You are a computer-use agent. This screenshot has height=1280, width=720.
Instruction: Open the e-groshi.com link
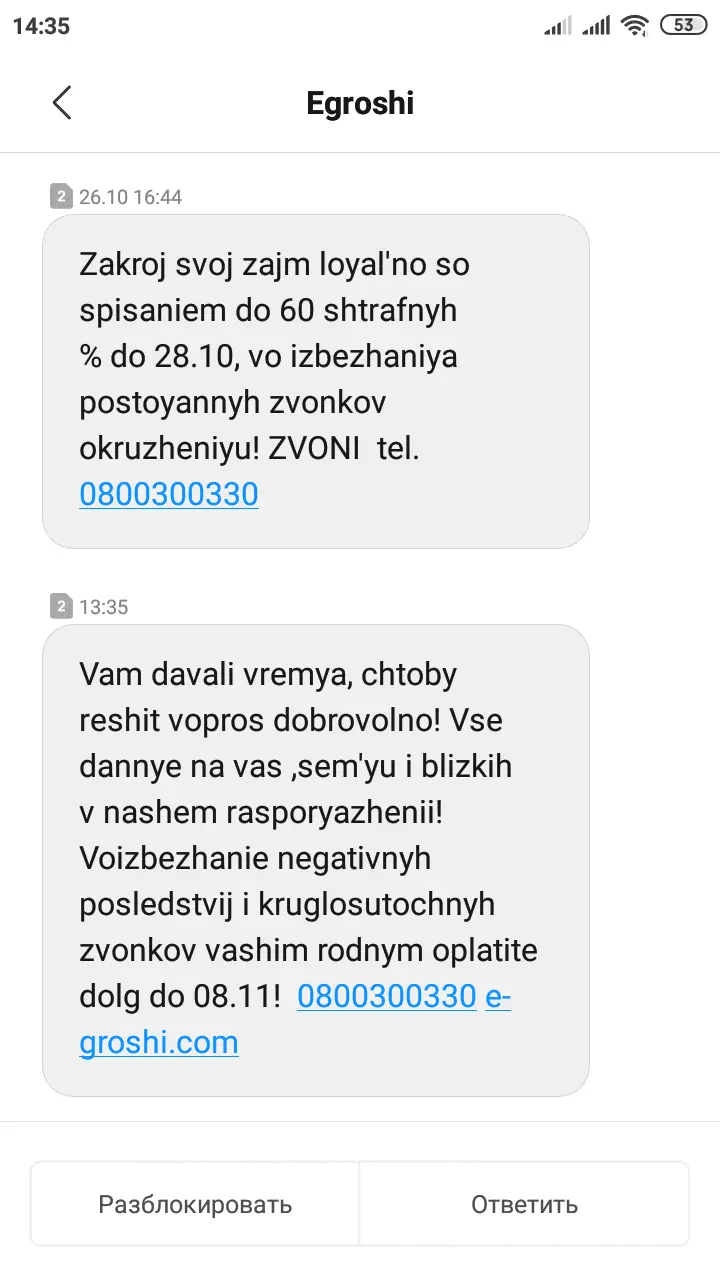pyautogui.click(x=160, y=1043)
